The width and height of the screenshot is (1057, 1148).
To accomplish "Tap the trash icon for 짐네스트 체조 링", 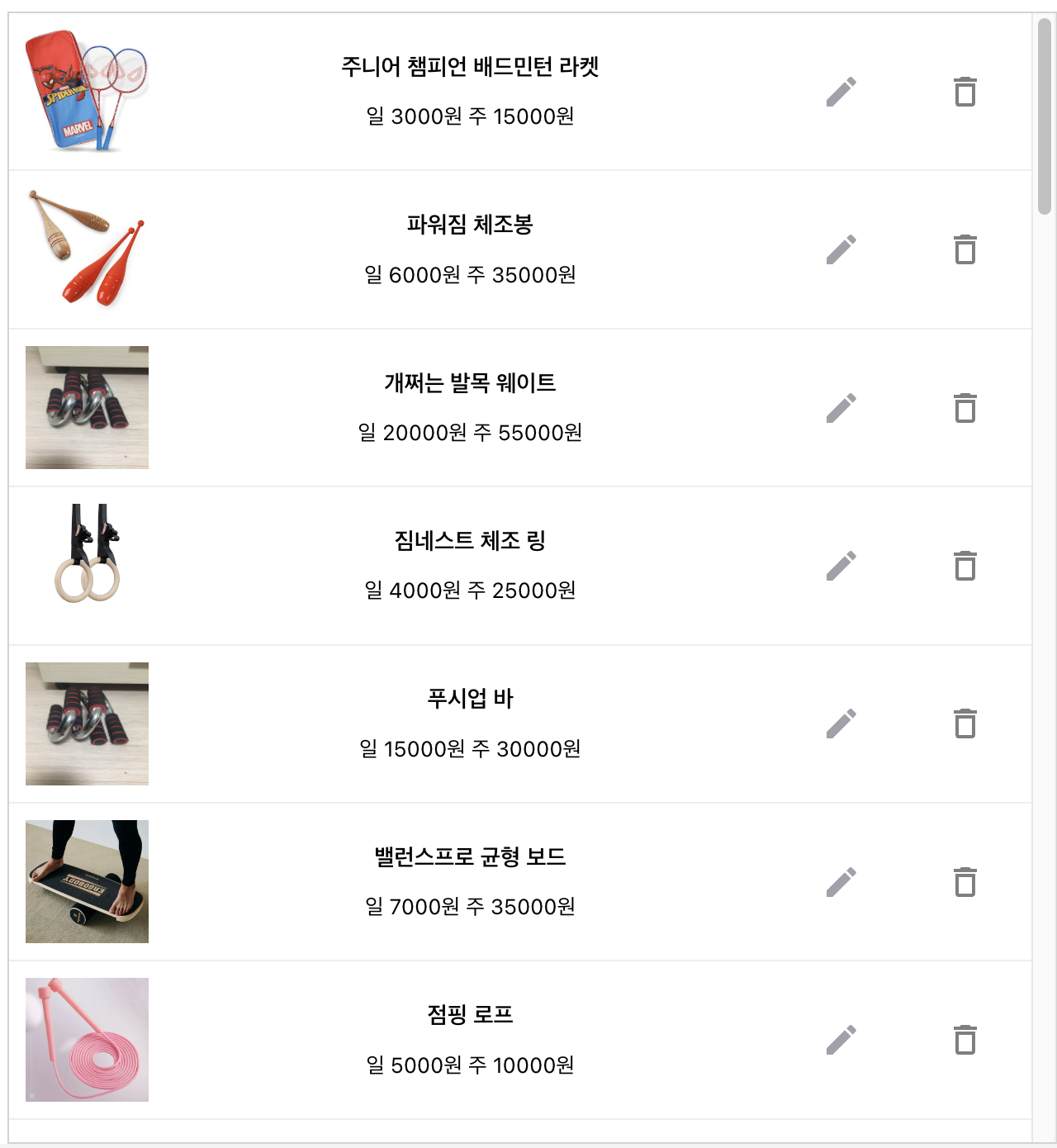I will [965, 566].
